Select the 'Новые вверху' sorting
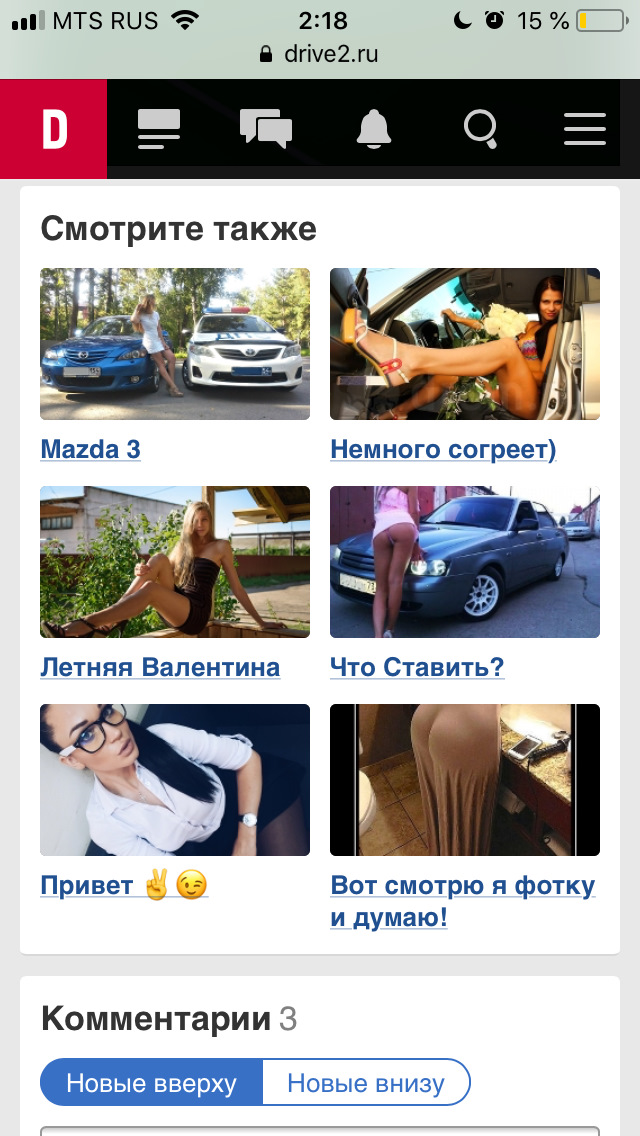This screenshot has height=1136, width=640. [x=152, y=1083]
